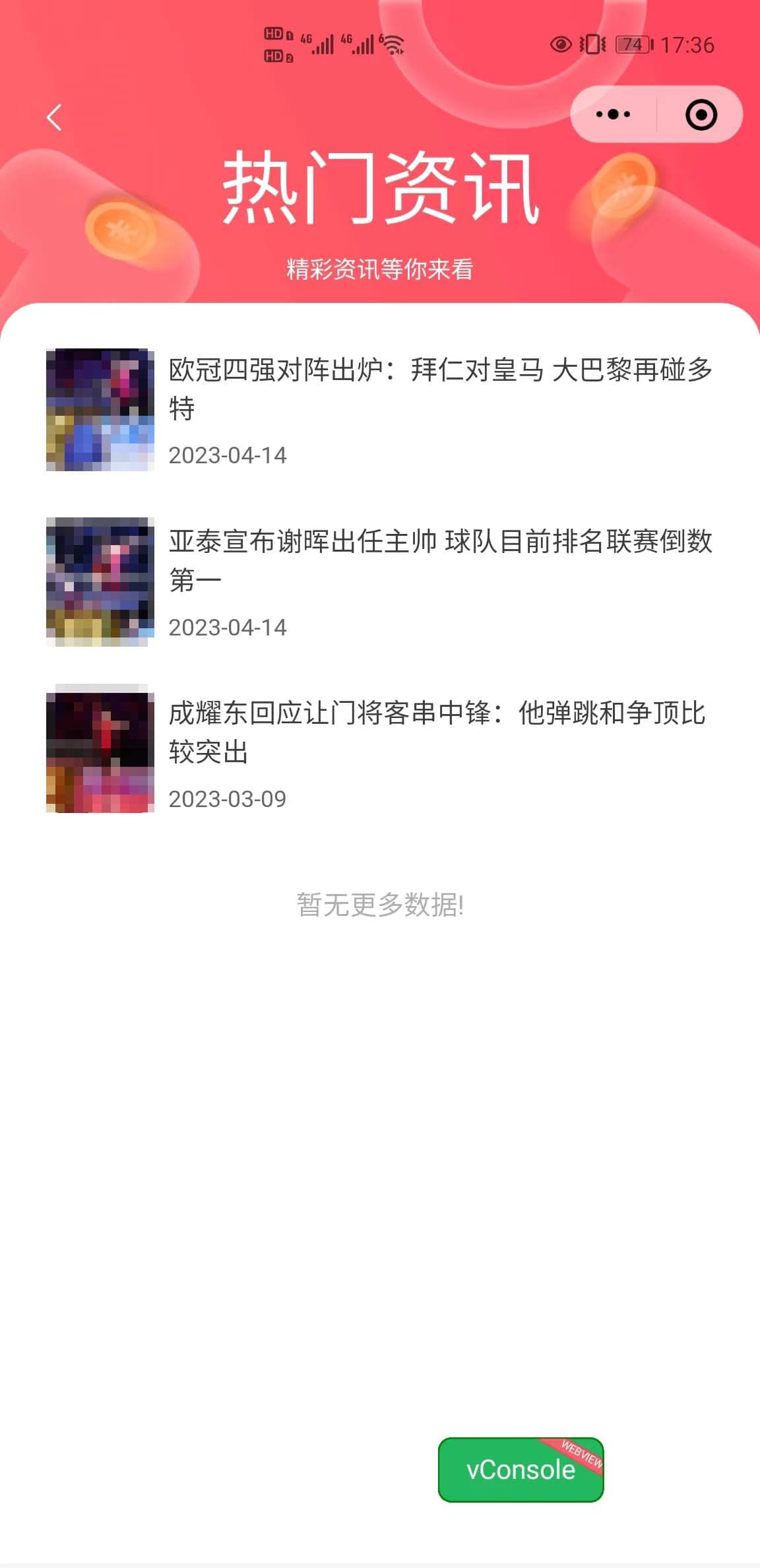This screenshot has width=760, height=1568.
Task: Close the mini program with the circle button
Action: tap(701, 115)
